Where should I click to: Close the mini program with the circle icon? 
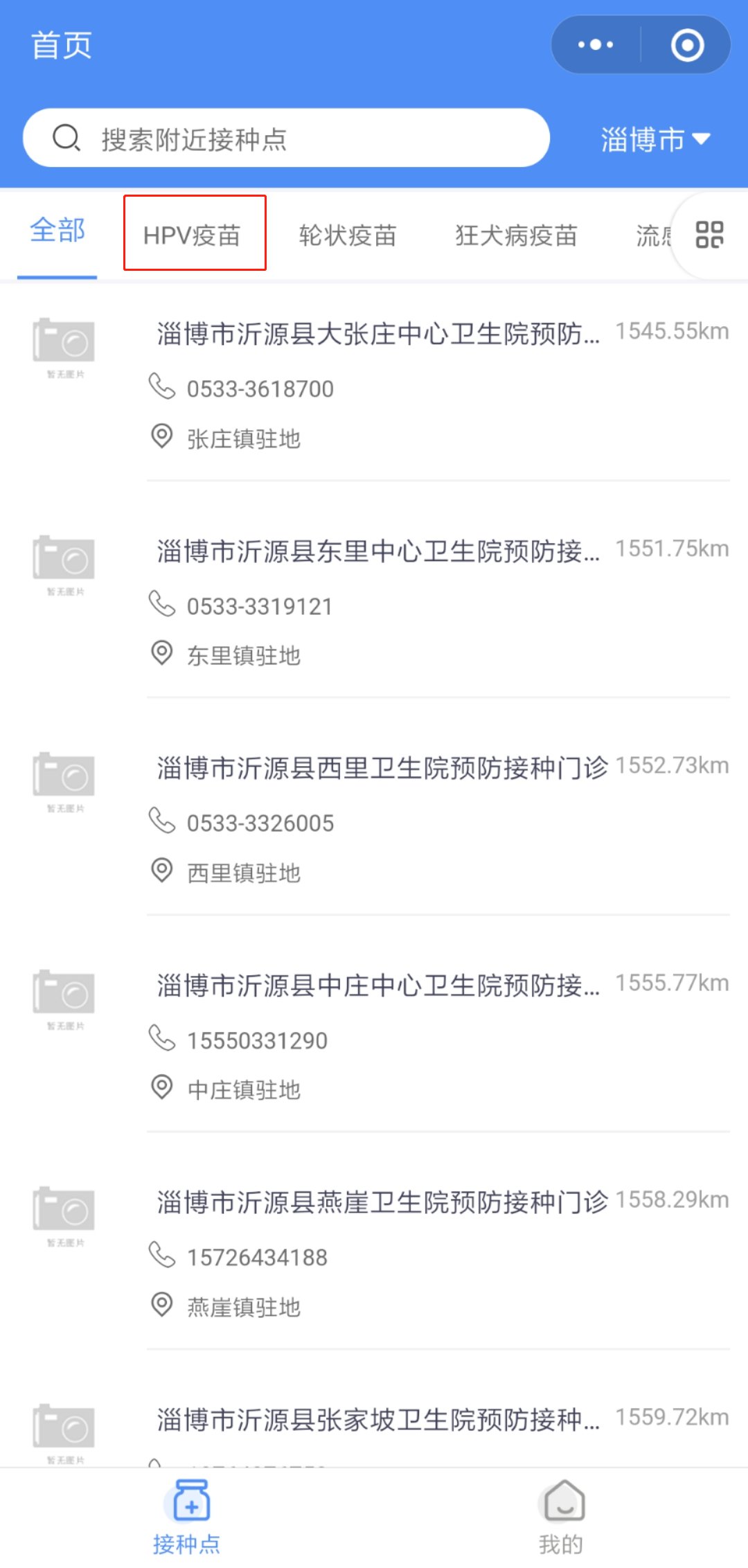pos(687,45)
